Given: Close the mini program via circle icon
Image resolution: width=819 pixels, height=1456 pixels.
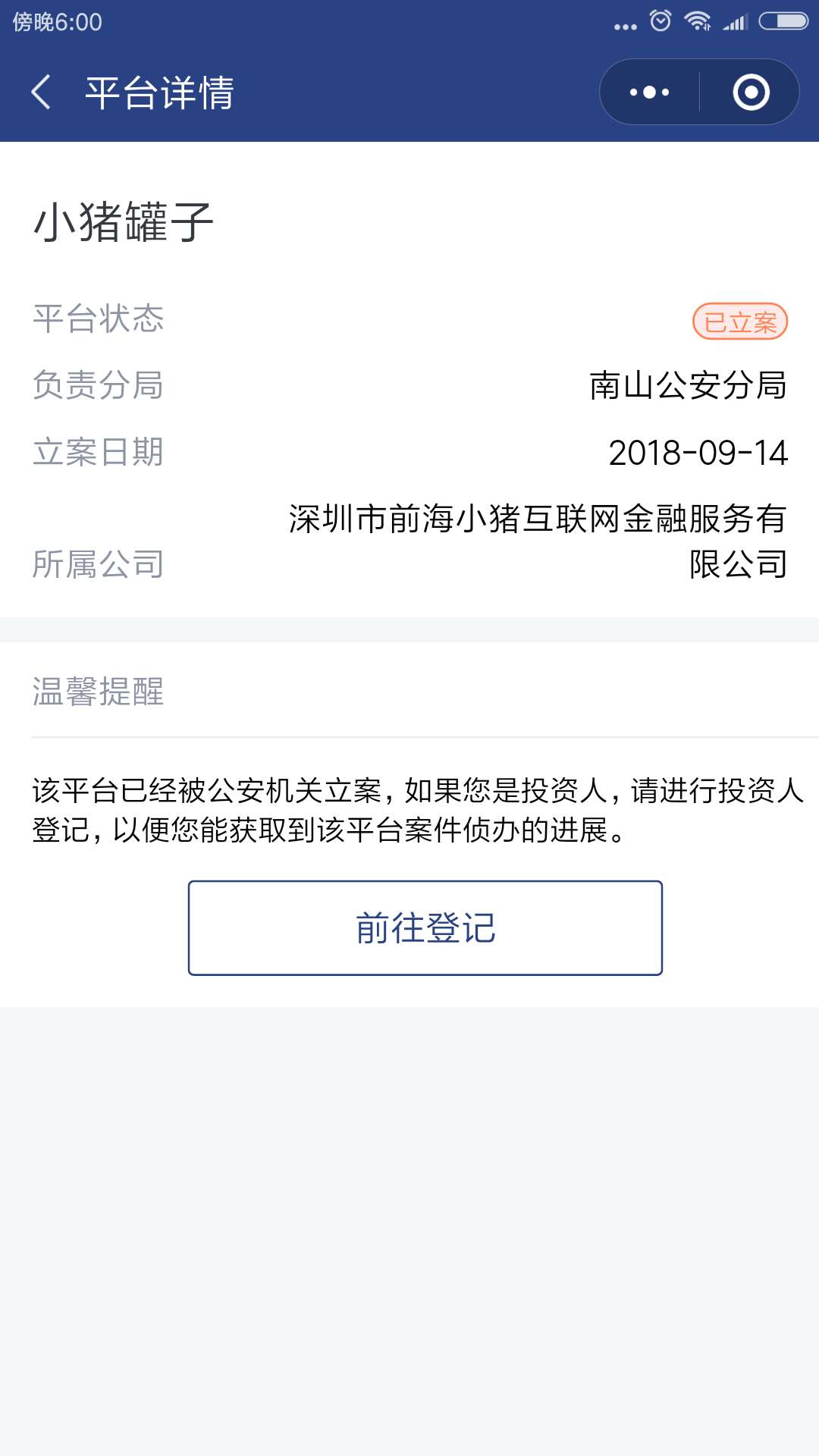Looking at the screenshot, I should pos(751,93).
